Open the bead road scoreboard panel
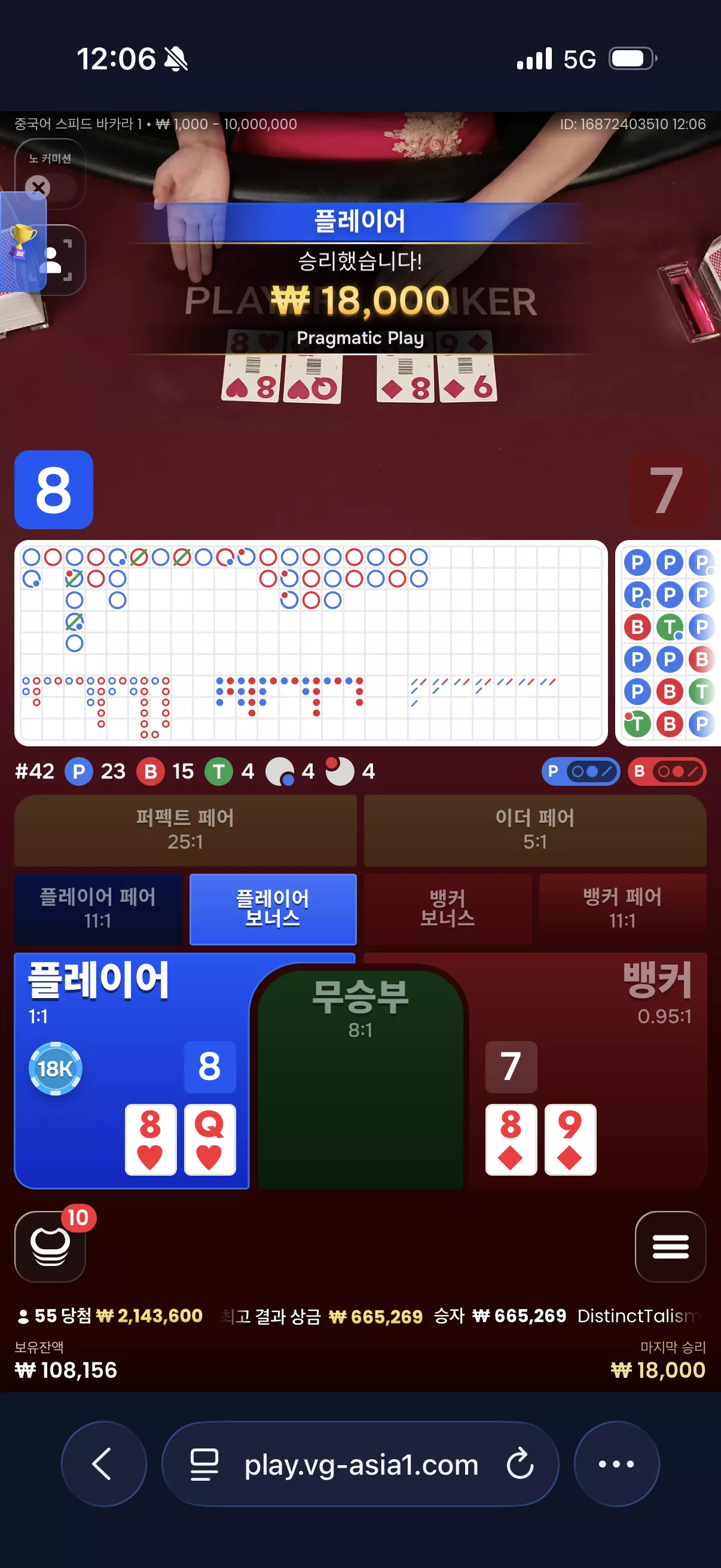The width and height of the screenshot is (721, 1568). click(x=668, y=643)
